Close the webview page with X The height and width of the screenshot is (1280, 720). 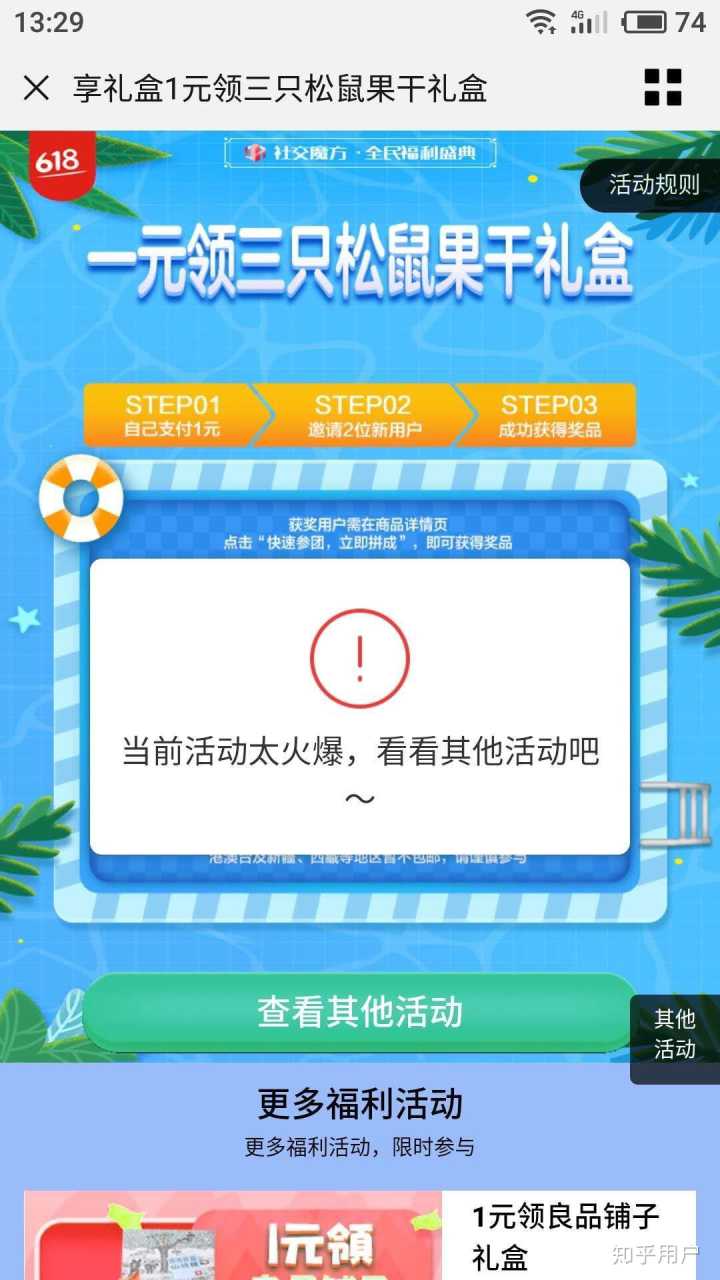click(36, 88)
